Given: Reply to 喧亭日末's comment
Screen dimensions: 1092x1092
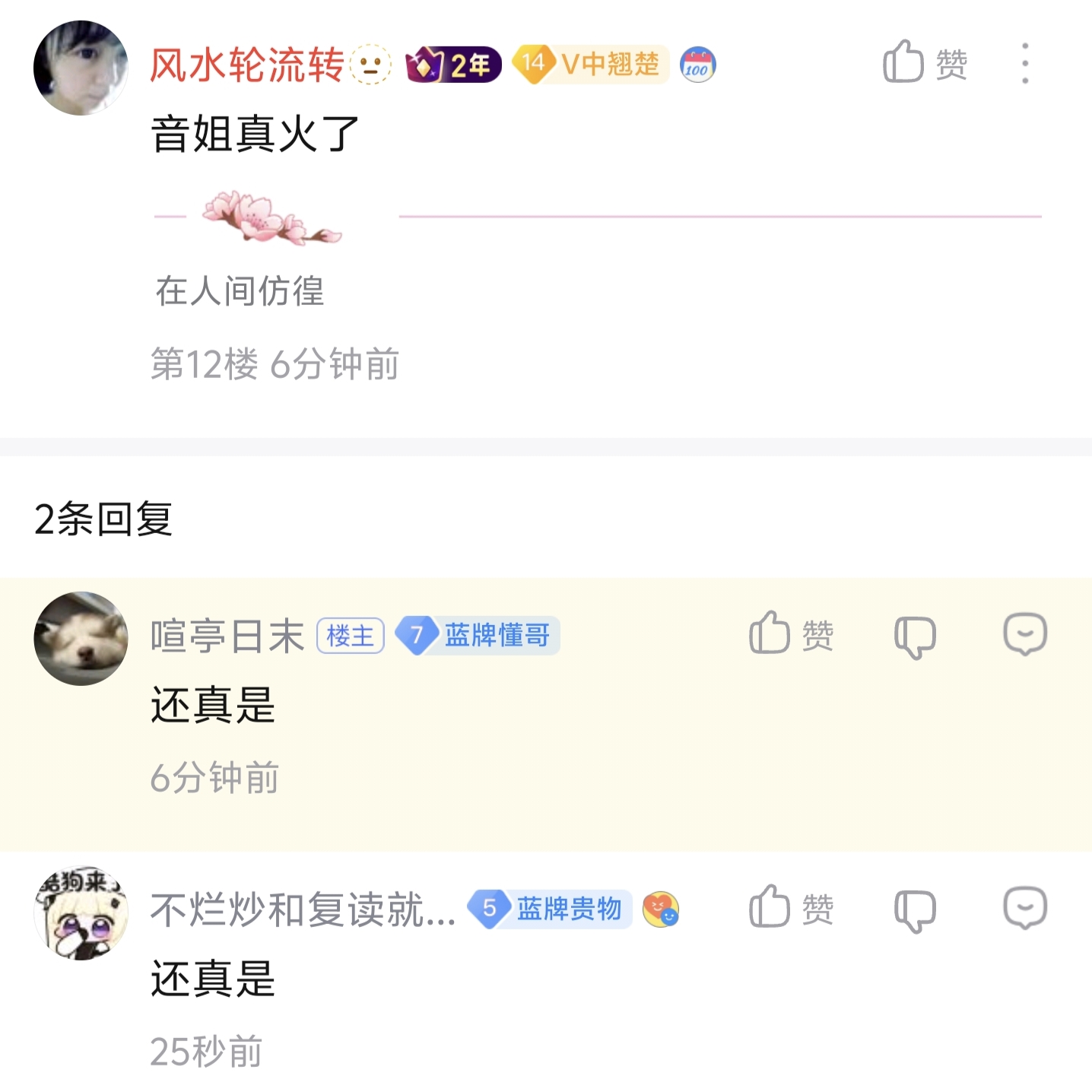Looking at the screenshot, I should click(1025, 634).
